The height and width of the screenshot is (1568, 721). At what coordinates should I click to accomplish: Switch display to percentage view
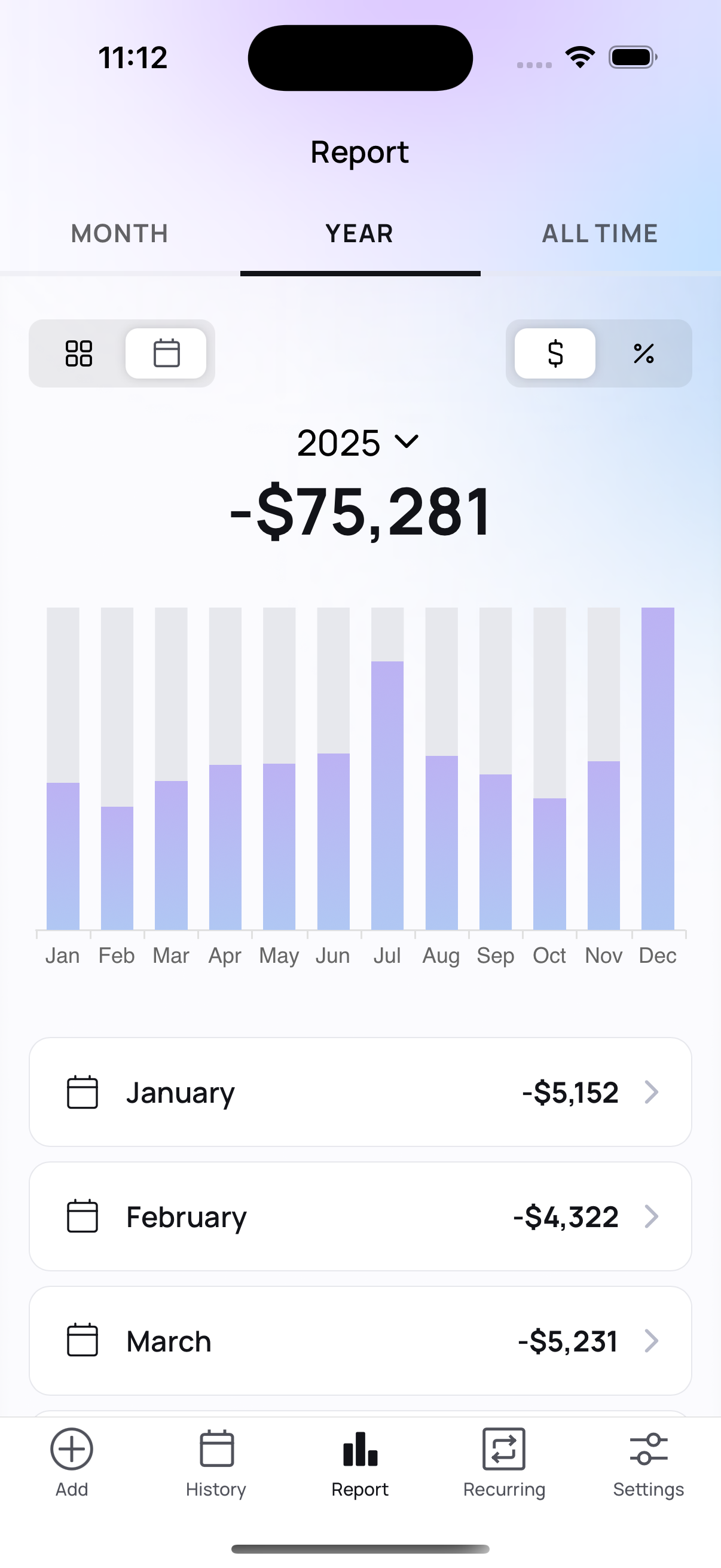pyautogui.click(x=643, y=353)
